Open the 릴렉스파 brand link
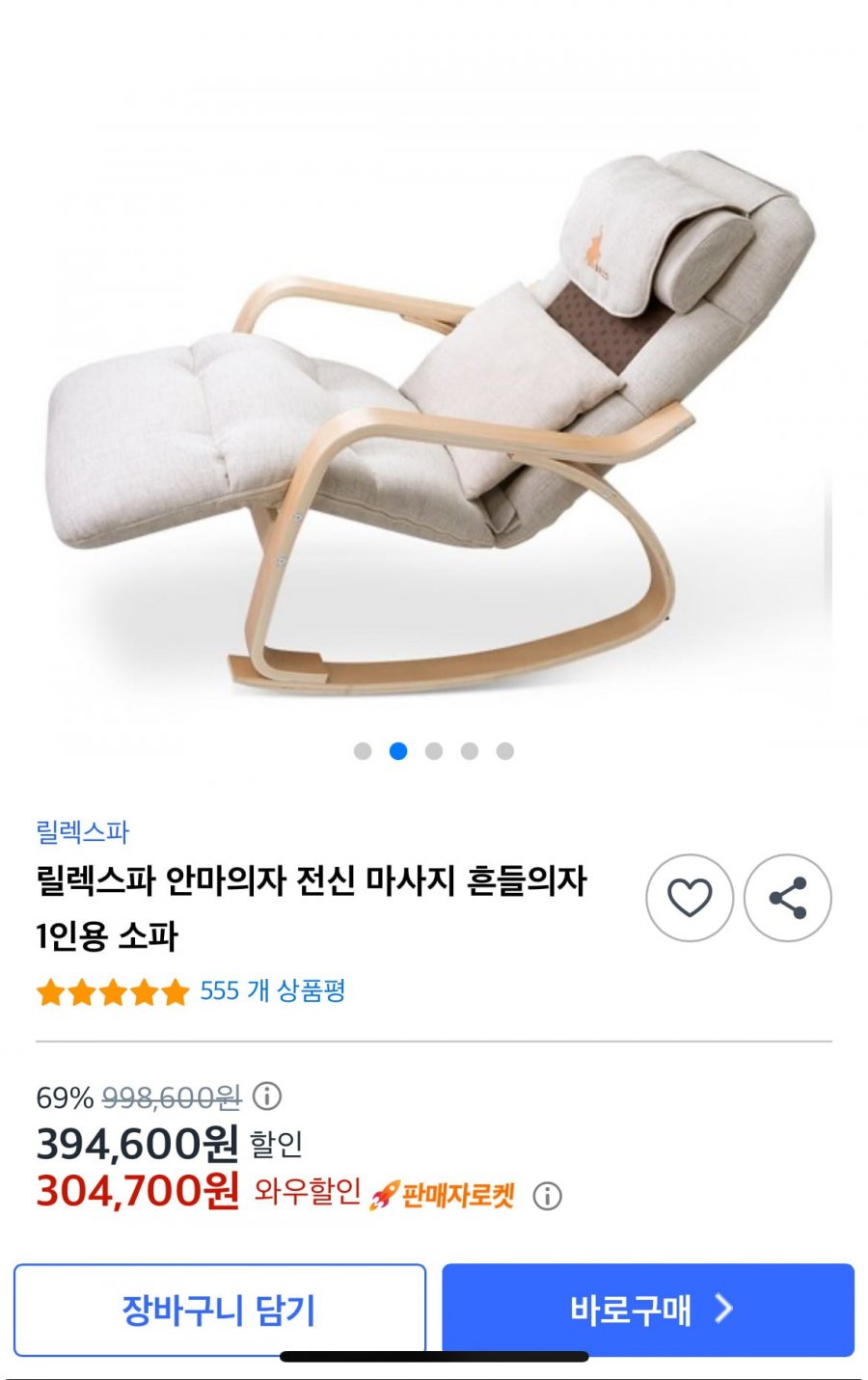This screenshot has width=868, height=1380. click(x=83, y=831)
